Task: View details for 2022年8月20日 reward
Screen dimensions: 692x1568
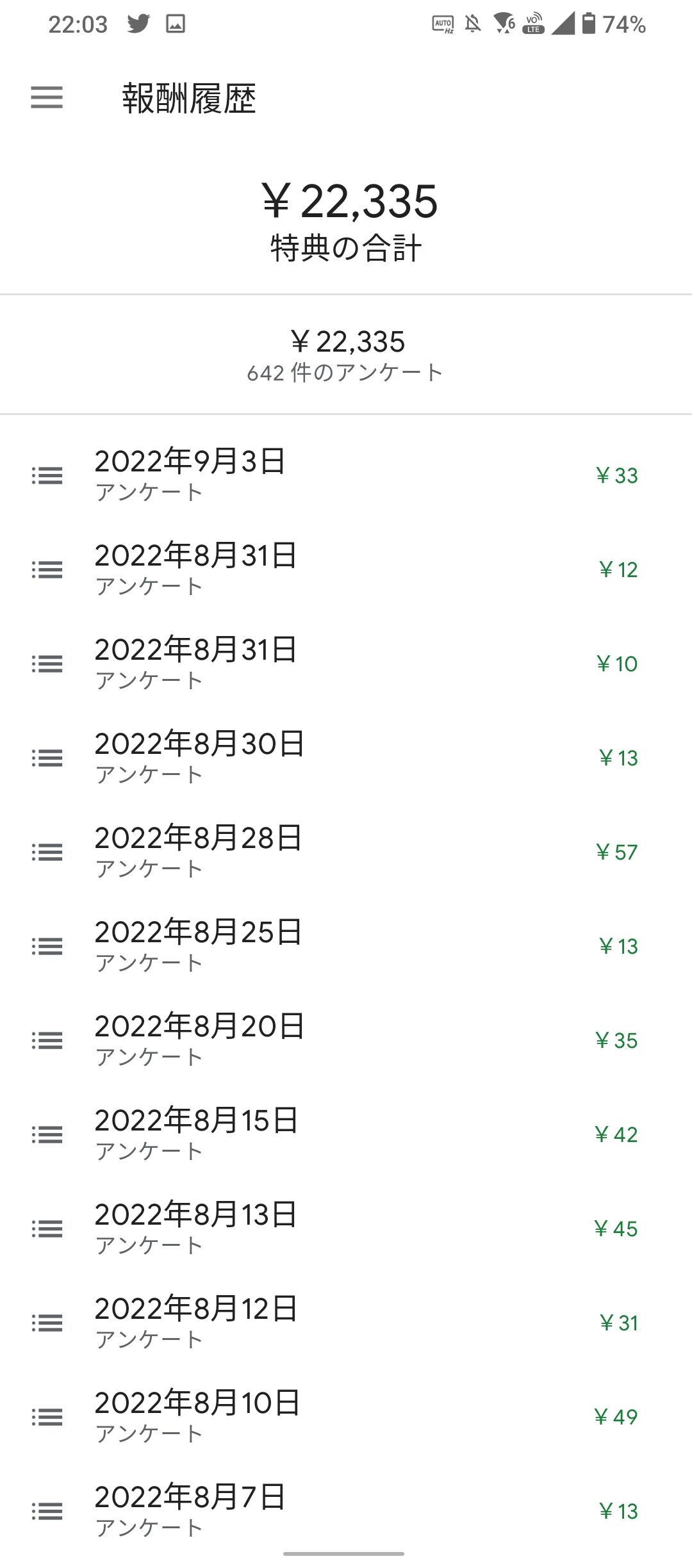Action: pos(192,1040)
